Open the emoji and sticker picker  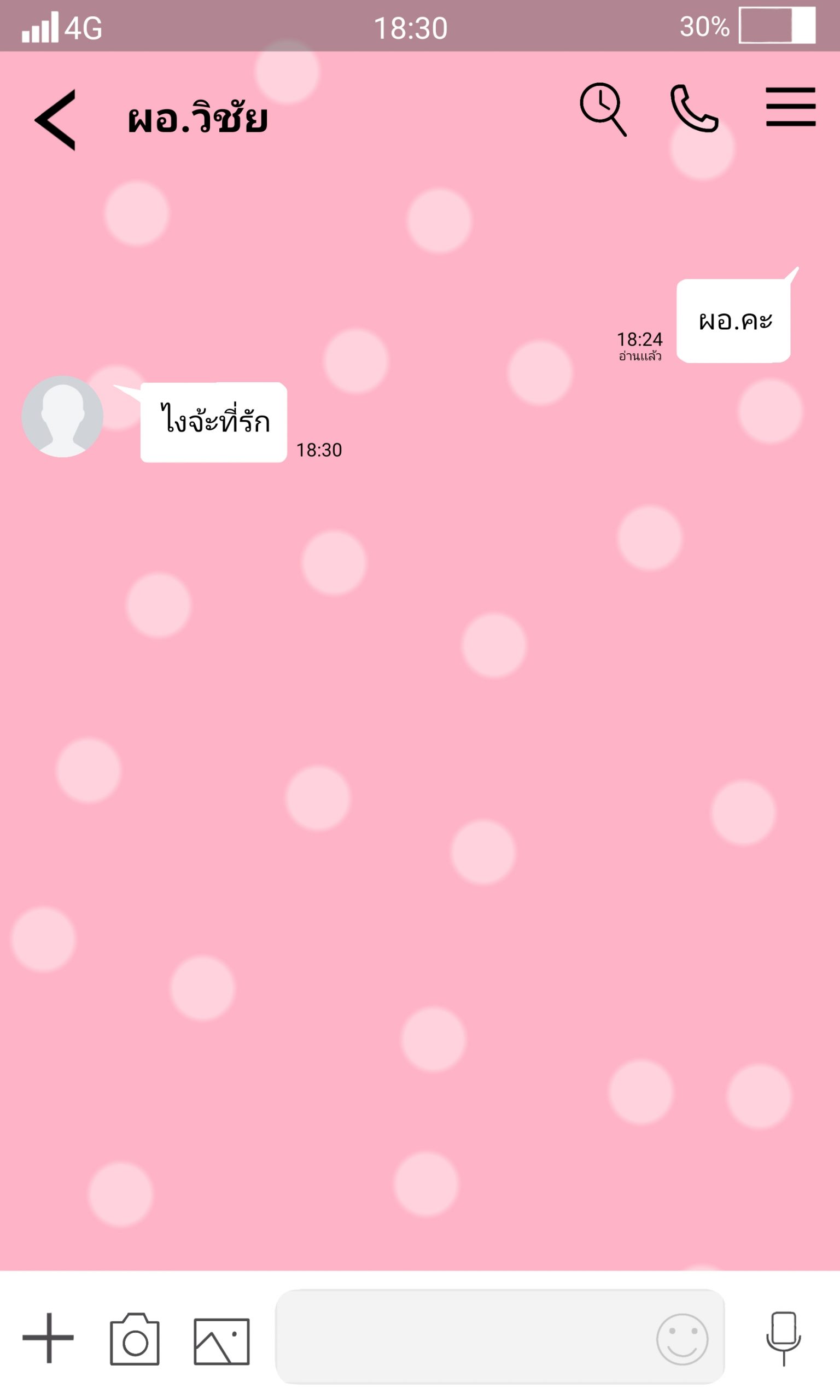(x=681, y=1339)
